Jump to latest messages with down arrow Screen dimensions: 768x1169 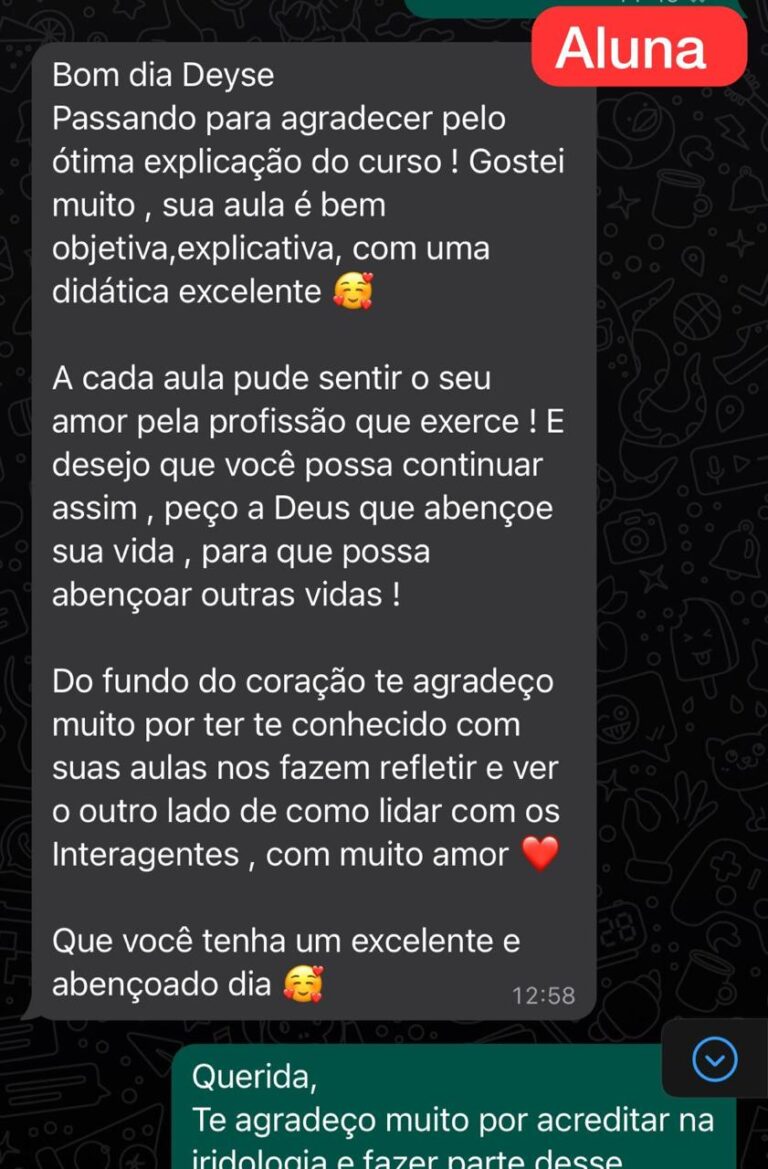tap(714, 1059)
